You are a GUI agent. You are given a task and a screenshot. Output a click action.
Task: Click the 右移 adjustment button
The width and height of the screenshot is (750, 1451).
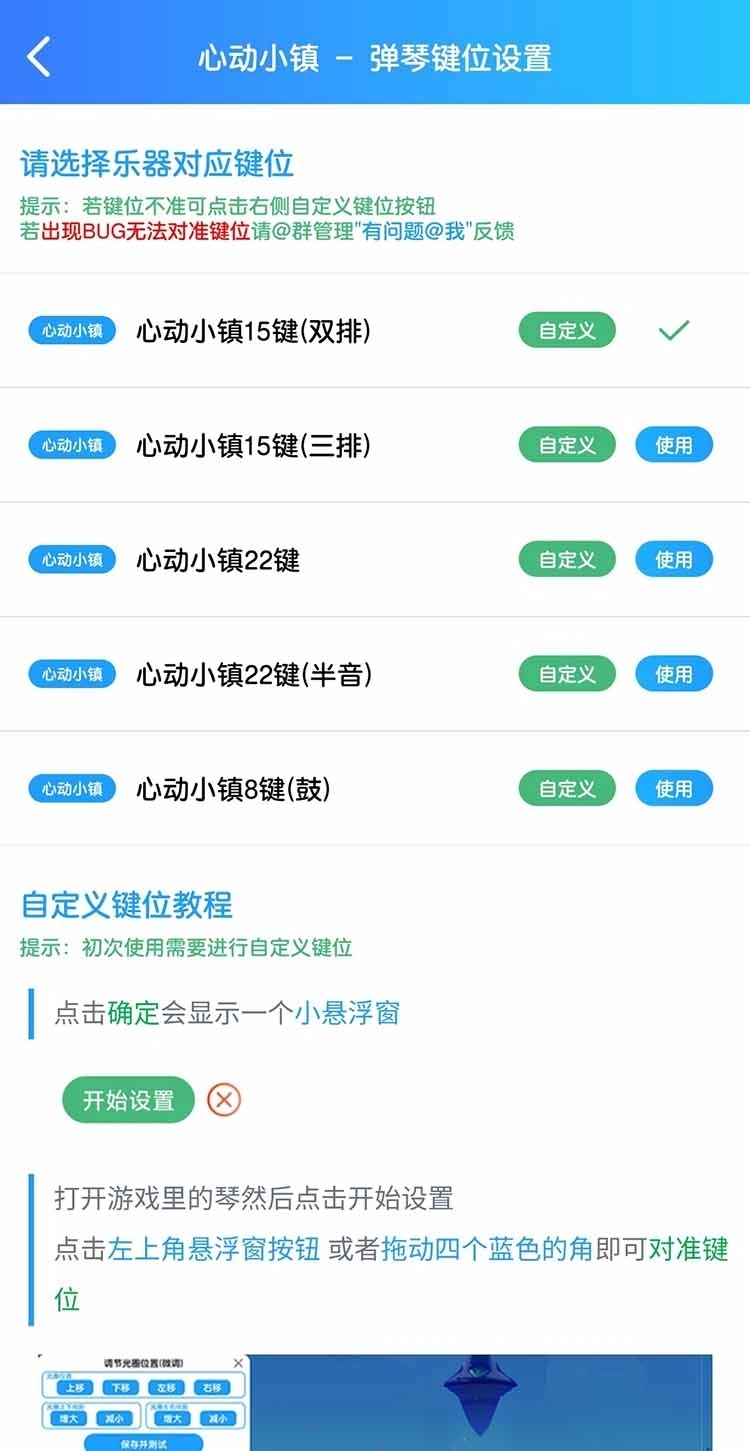tap(211, 1387)
